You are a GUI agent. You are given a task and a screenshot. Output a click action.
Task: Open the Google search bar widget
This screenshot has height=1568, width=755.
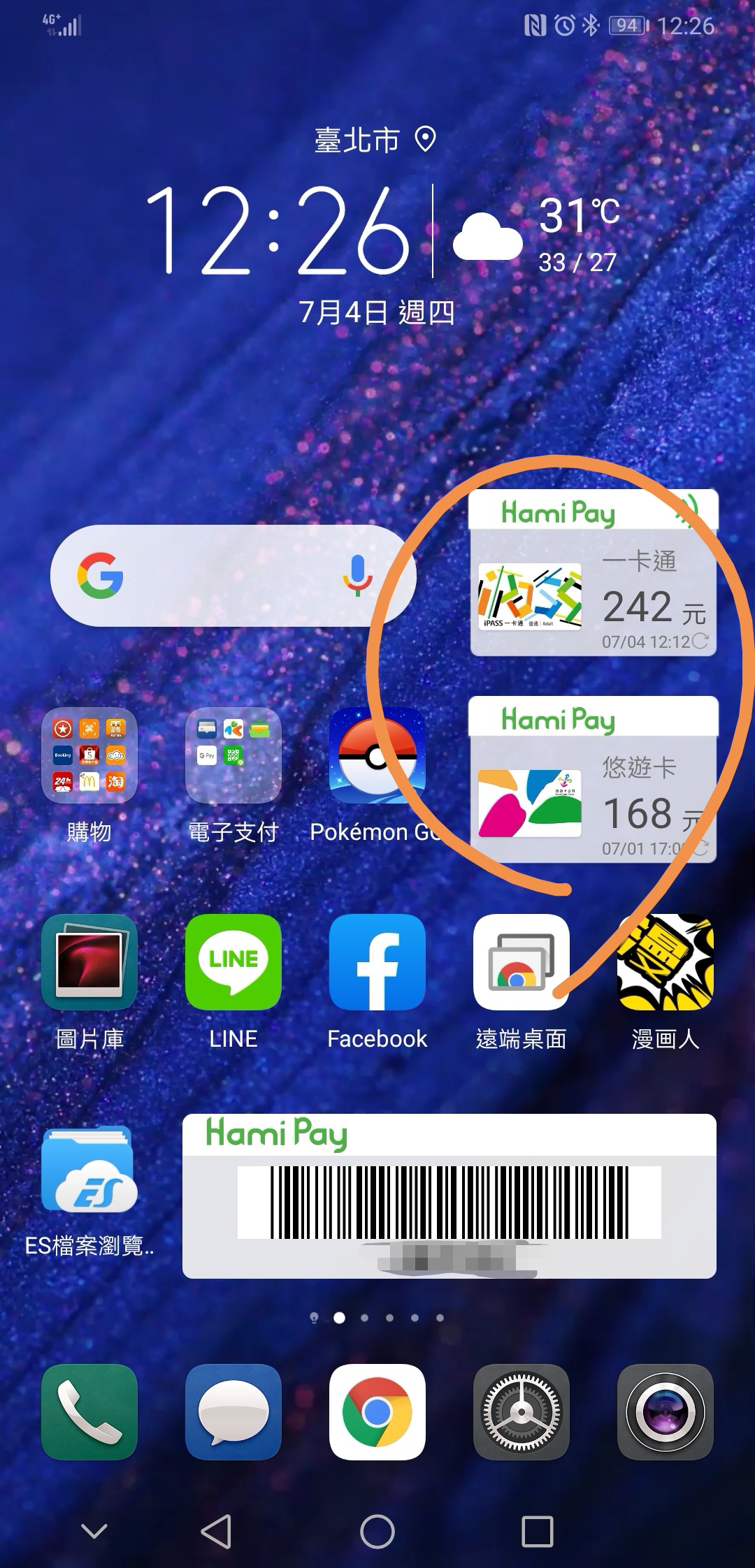(x=210, y=576)
